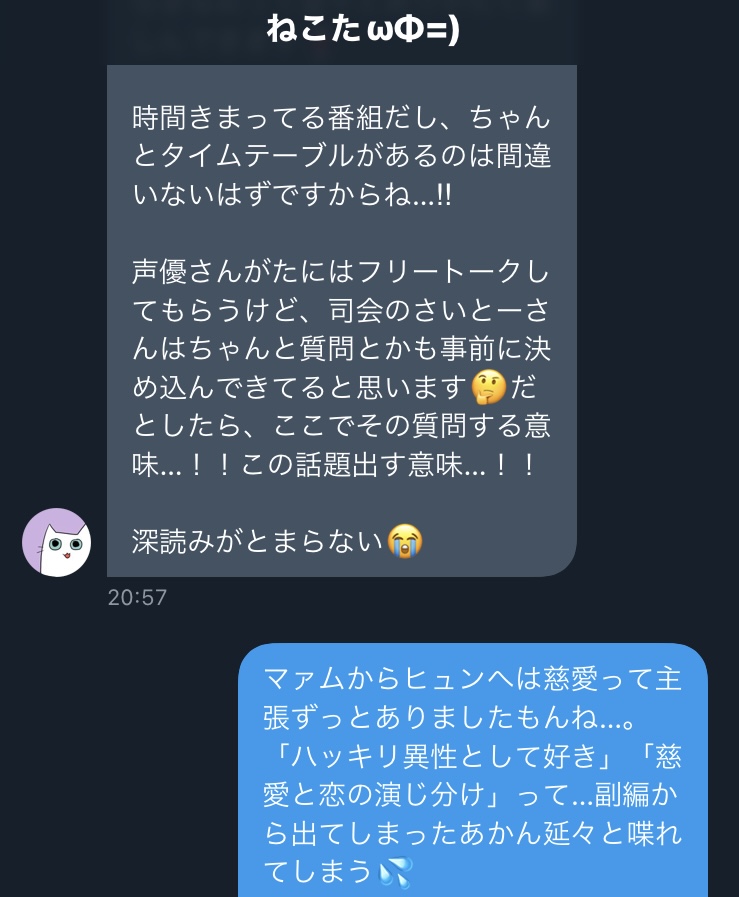Image resolution: width=739 pixels, height=897 pixels.
Task: Open the cat avatar profile of ねこた
Action: pos(57,542)
